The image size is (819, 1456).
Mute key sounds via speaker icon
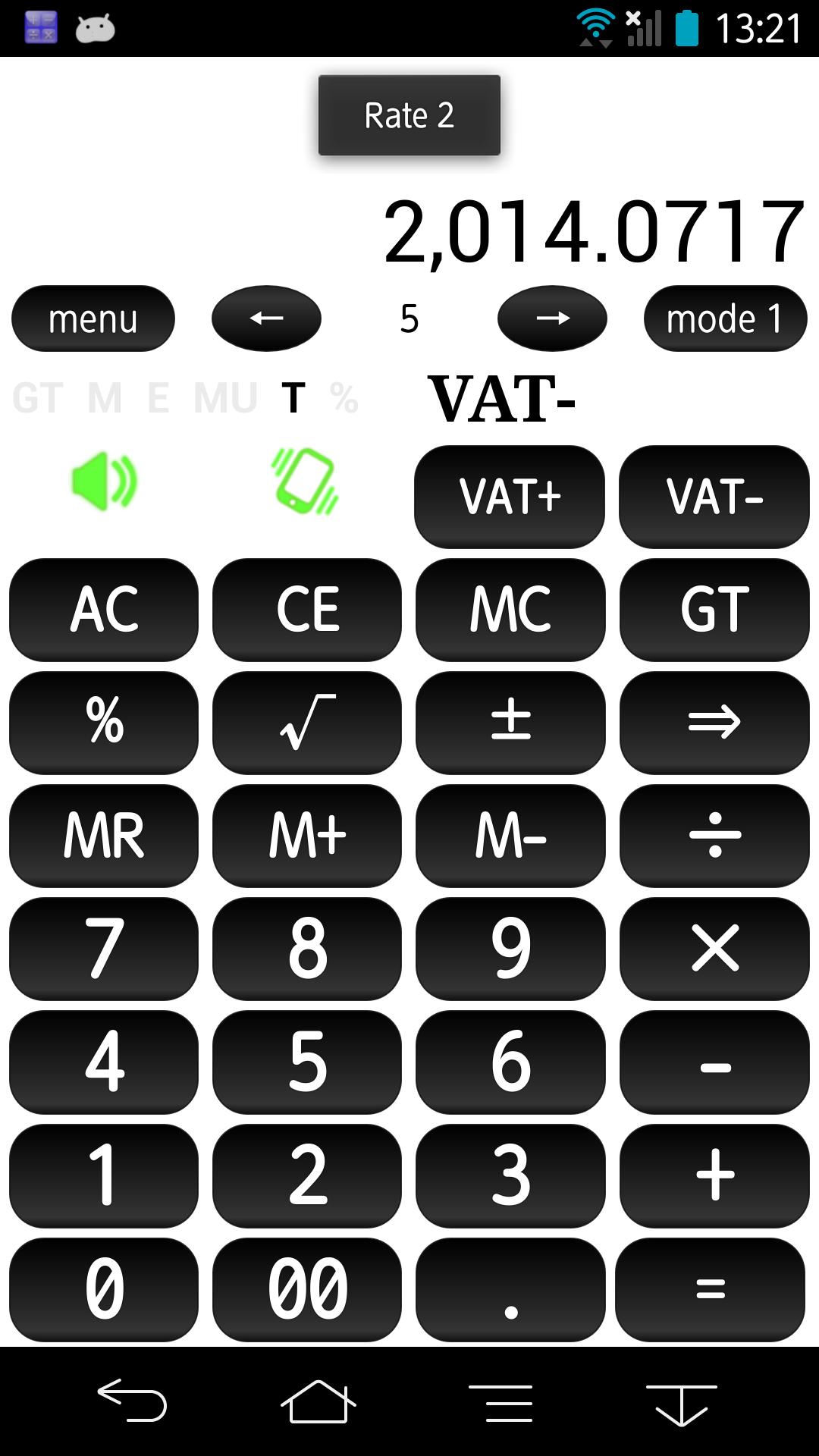pos(104,482)
